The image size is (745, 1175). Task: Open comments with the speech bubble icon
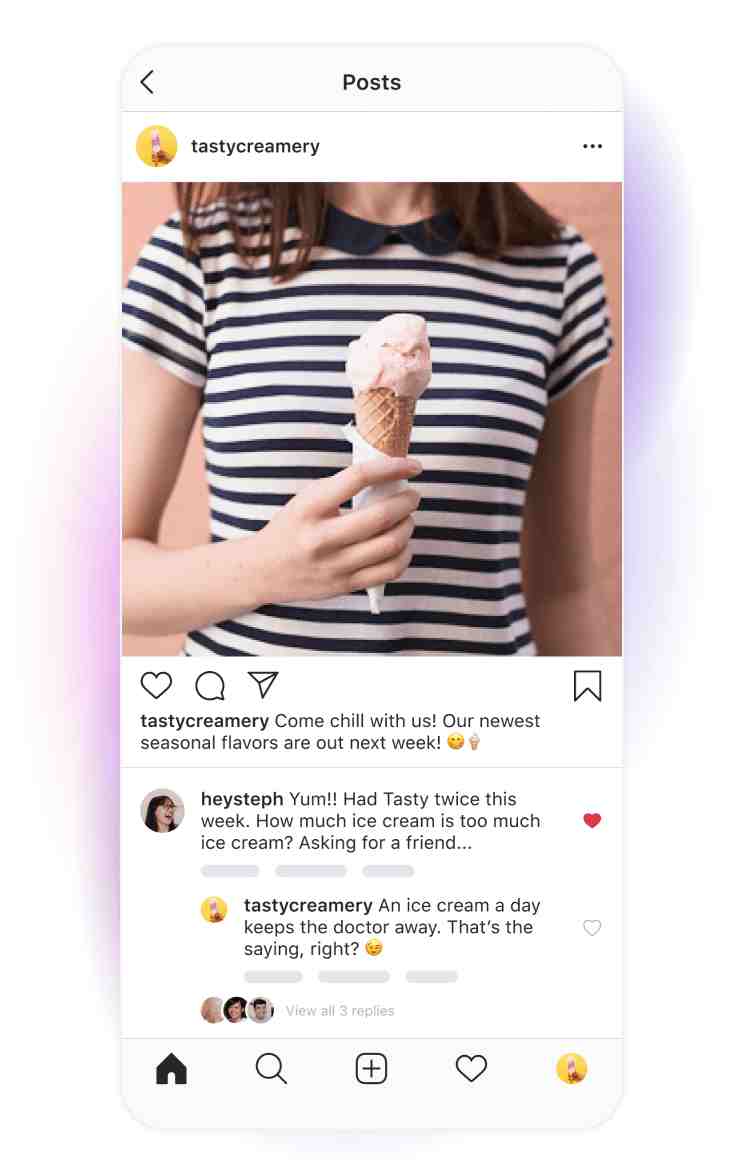[210, 685]
